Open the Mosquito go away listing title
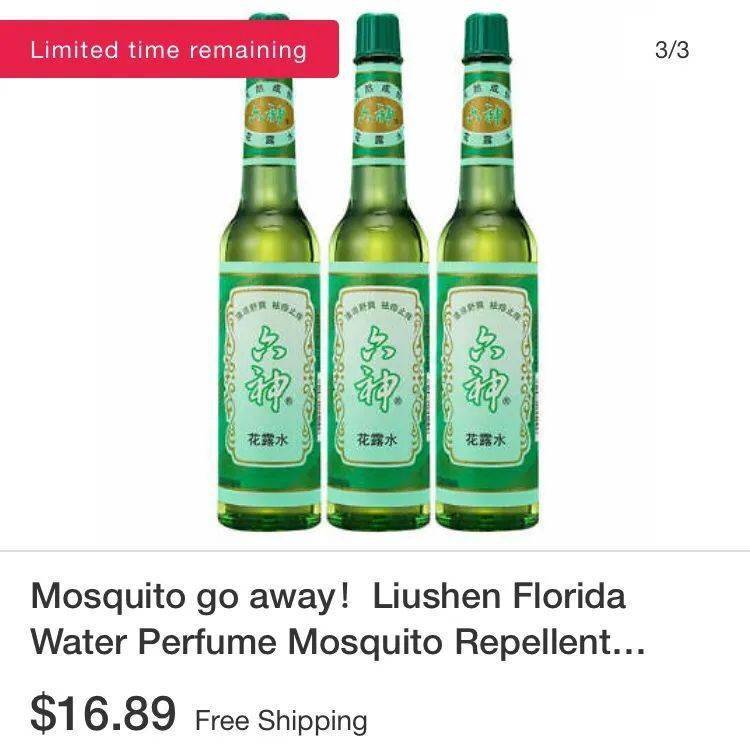This screenshot has width=750, height=756. coord(330,619)
